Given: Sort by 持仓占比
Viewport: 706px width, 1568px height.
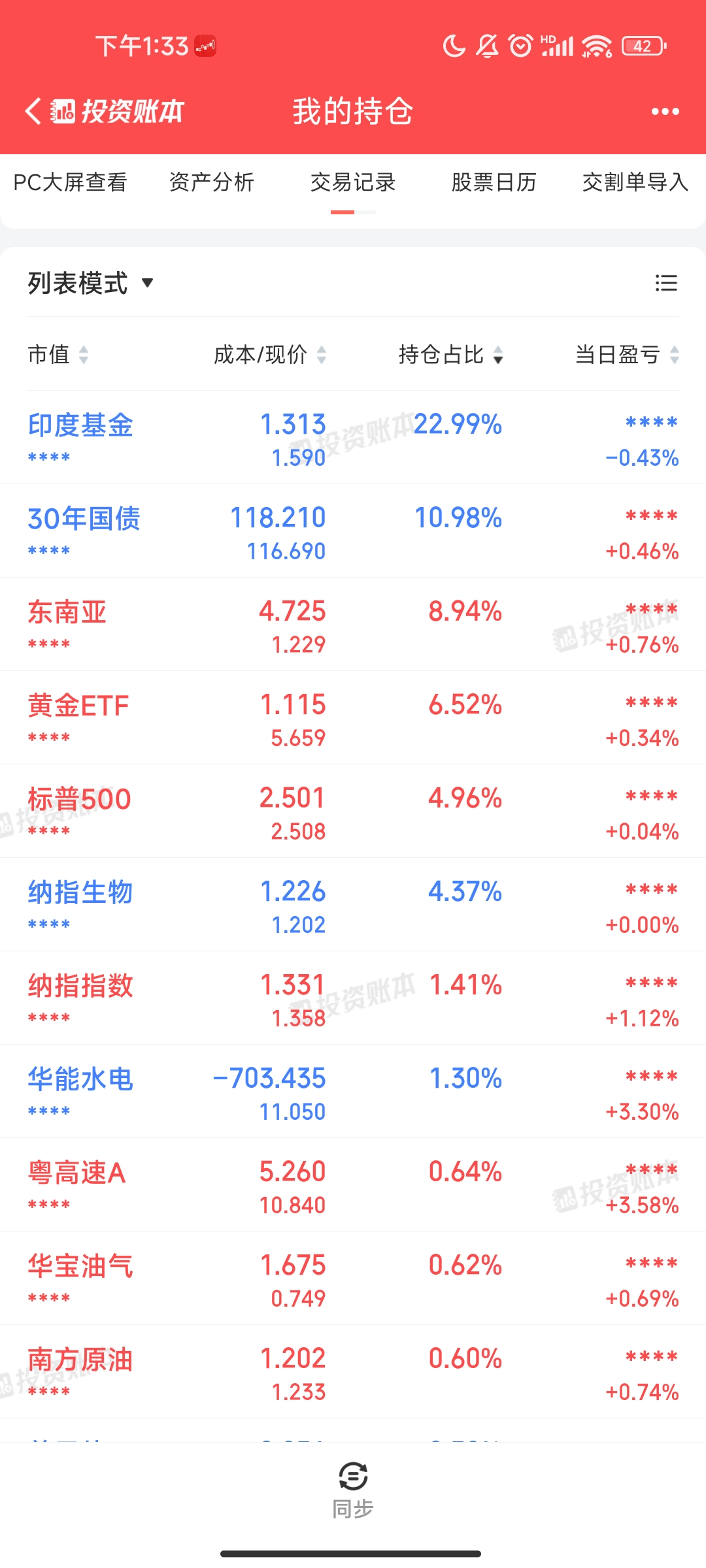Looking at the screenshot, I should coord(450,355).
